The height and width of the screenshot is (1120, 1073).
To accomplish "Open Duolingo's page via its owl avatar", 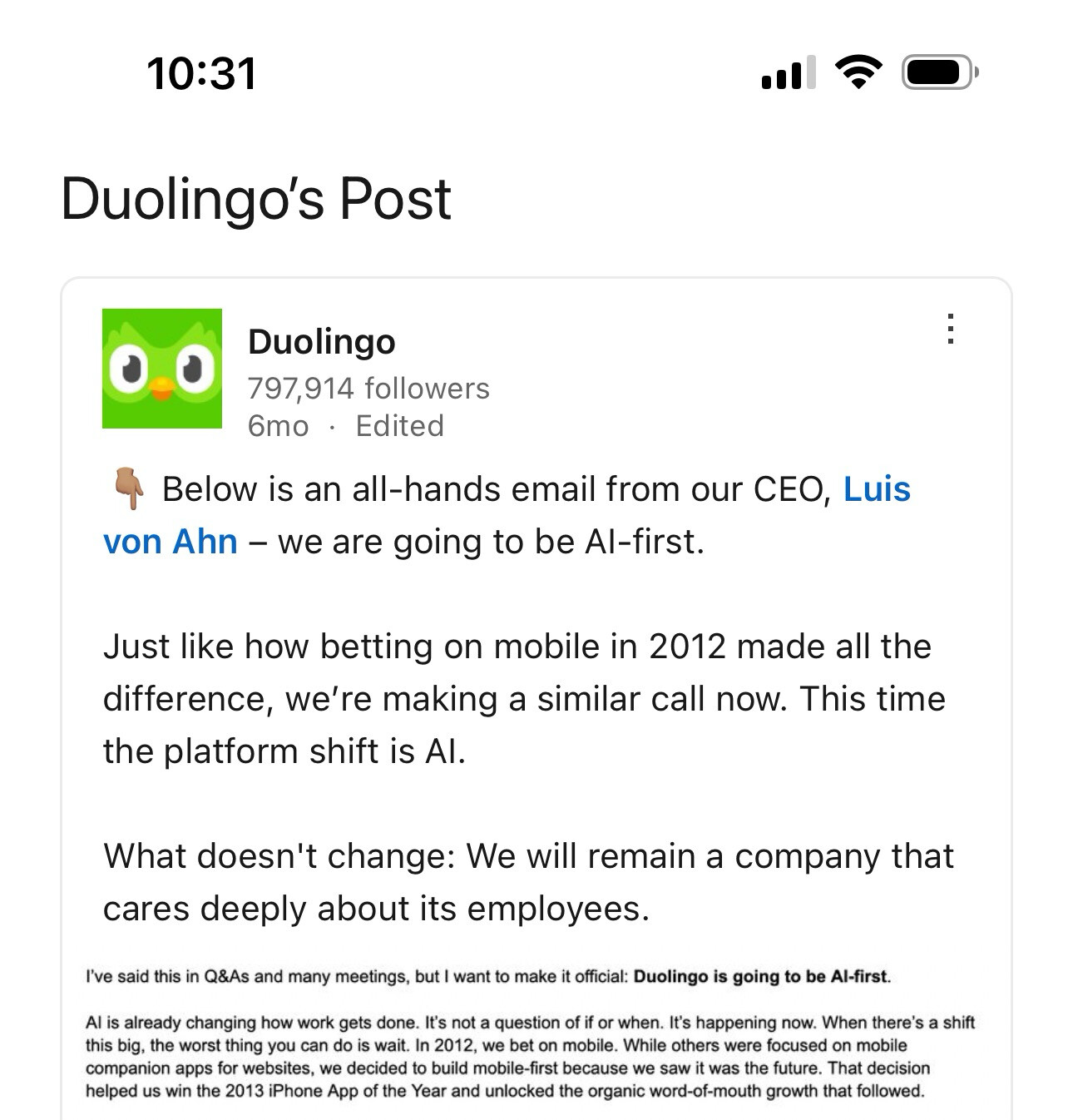I will (162, 369).
